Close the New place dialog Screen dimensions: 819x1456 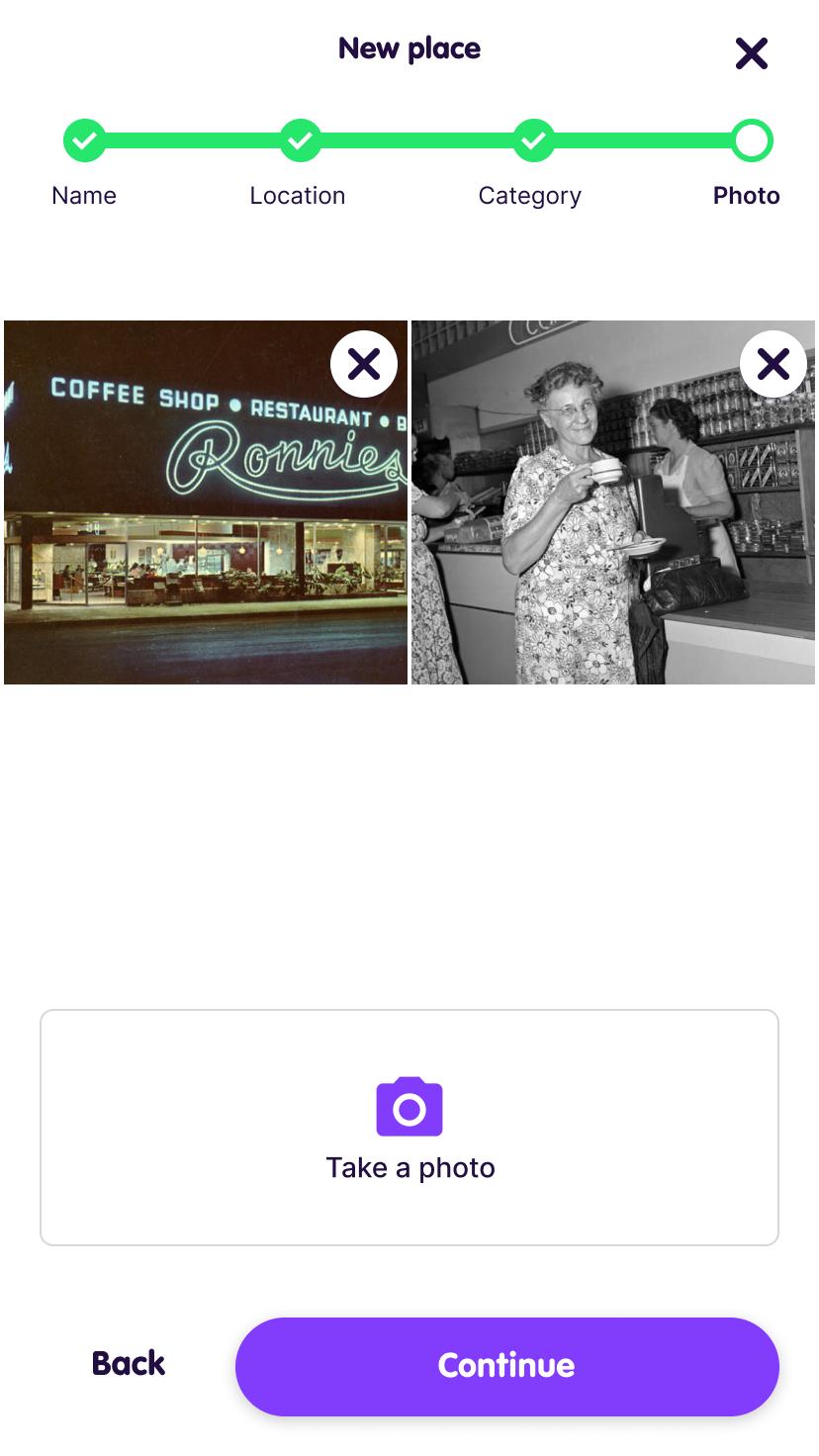752,53
